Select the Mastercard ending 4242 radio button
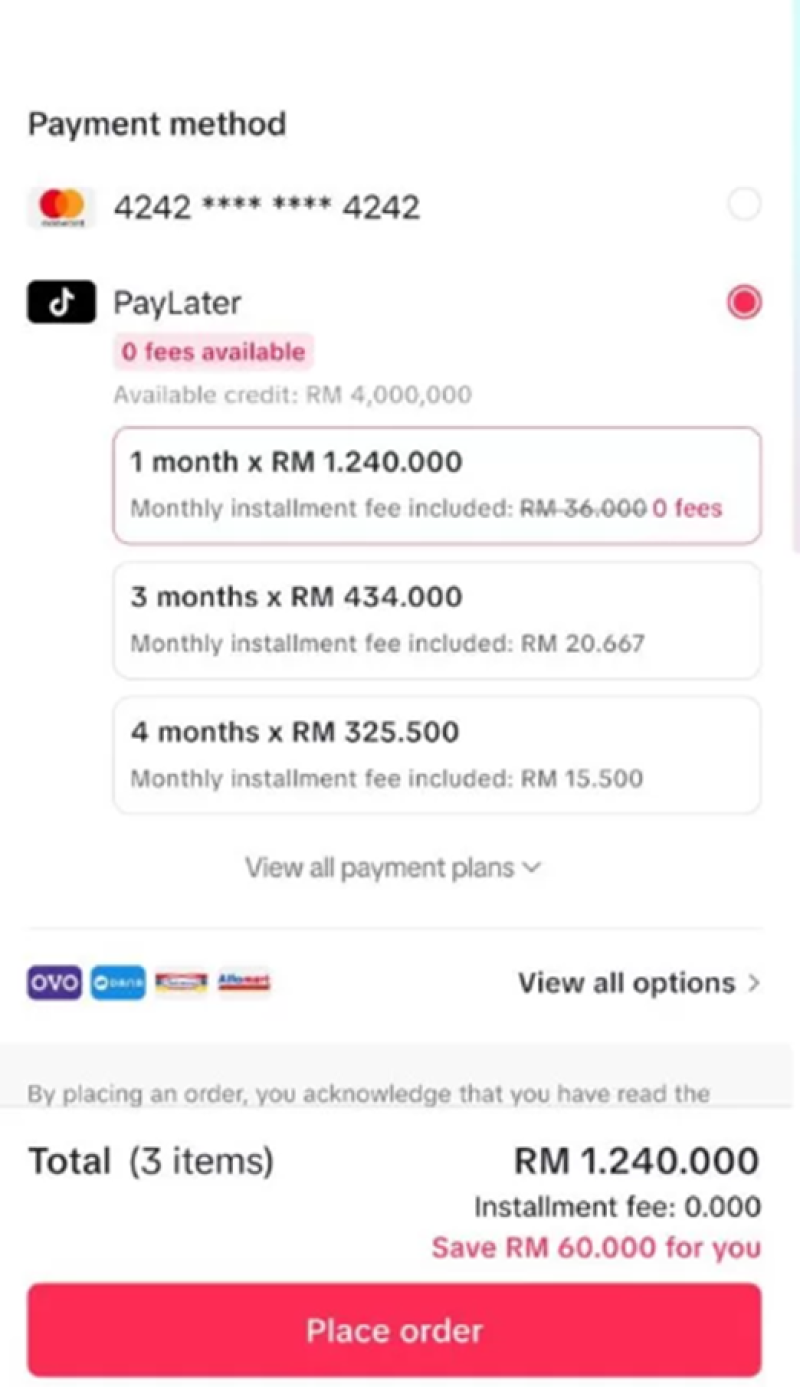Image resolution: width=800 pixels, height=1387 pixels. click(x=743, y=205)
